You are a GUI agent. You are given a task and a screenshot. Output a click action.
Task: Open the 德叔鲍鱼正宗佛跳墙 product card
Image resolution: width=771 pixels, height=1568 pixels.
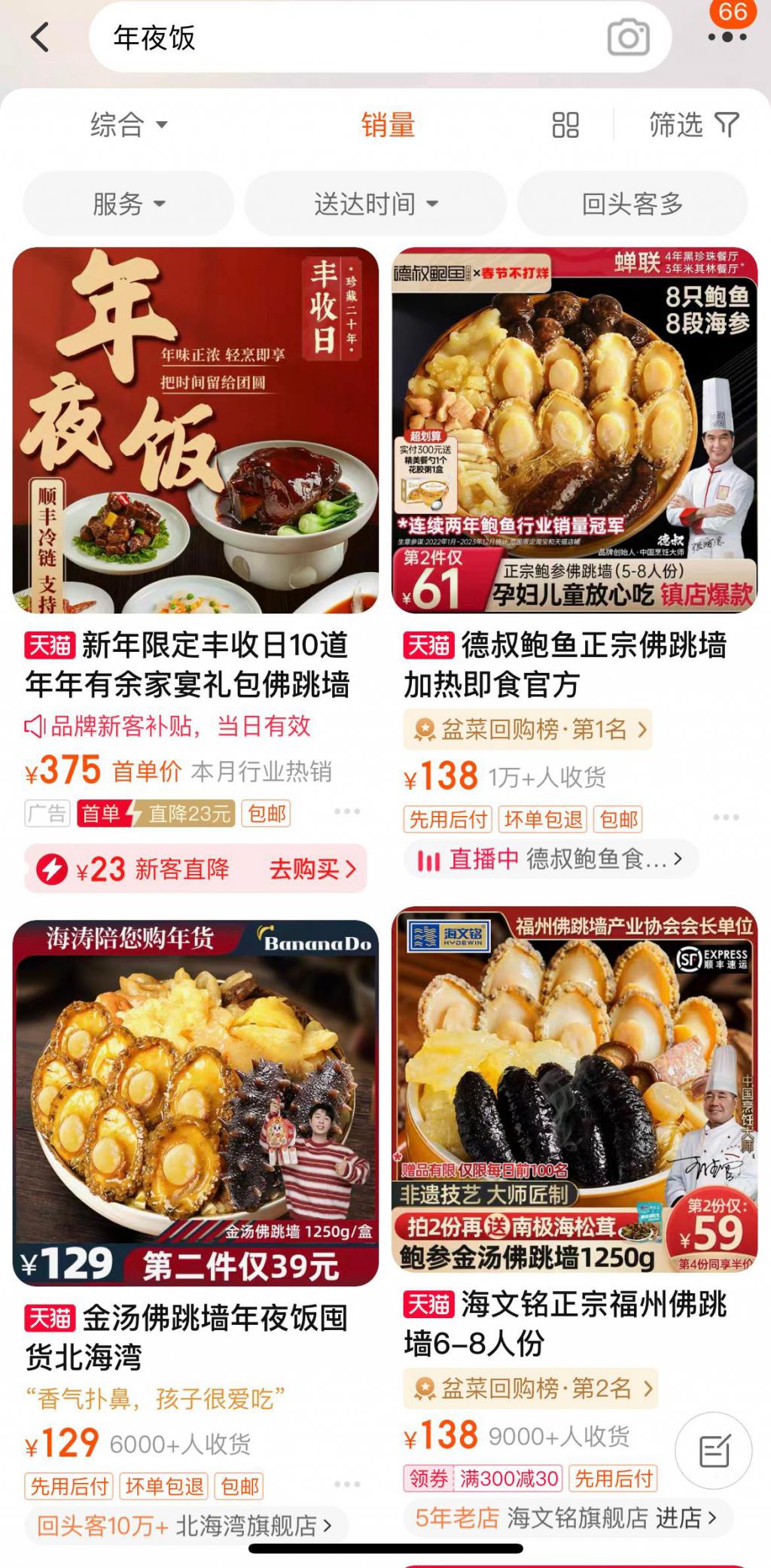click(x=574, y=431)
